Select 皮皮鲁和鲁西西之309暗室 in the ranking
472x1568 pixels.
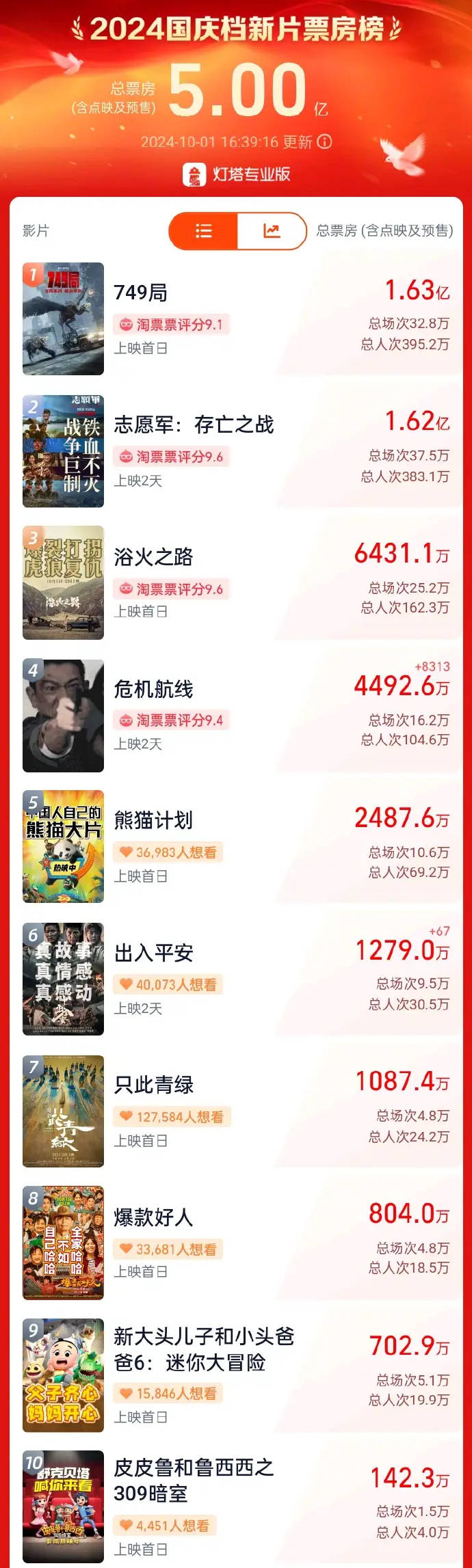(x=236, y=1506)
